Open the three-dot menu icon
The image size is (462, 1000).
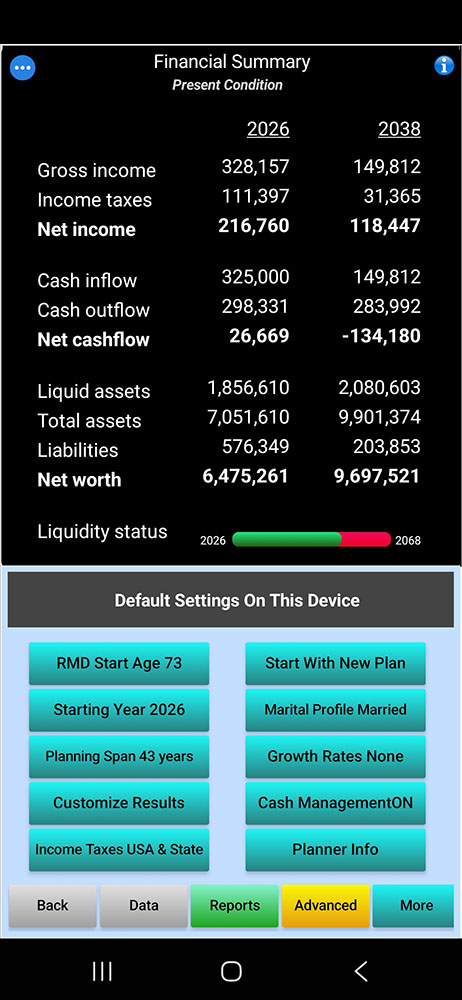click(22, 67)
